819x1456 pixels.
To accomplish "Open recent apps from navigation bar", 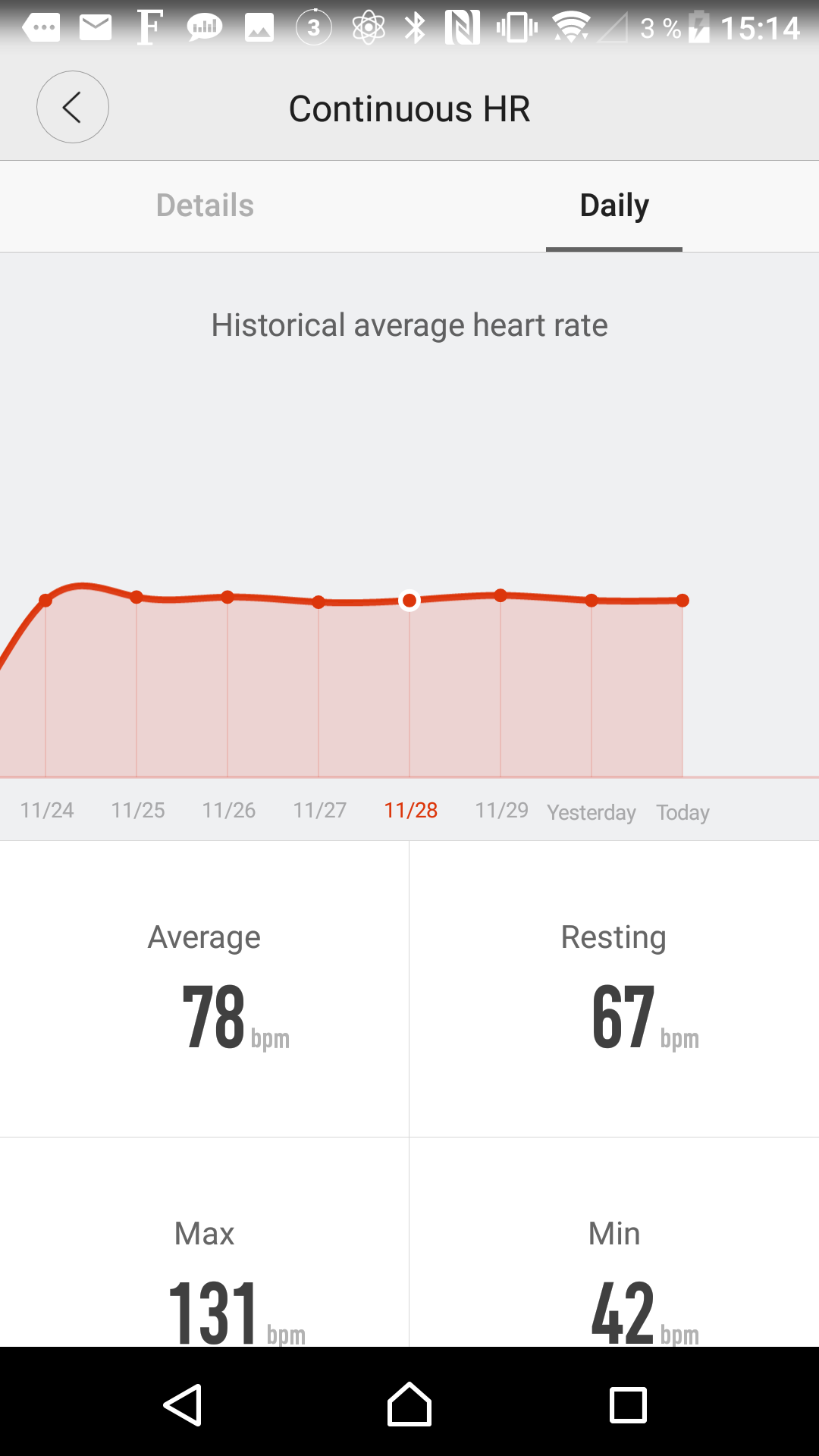I will pos(628,1404).
